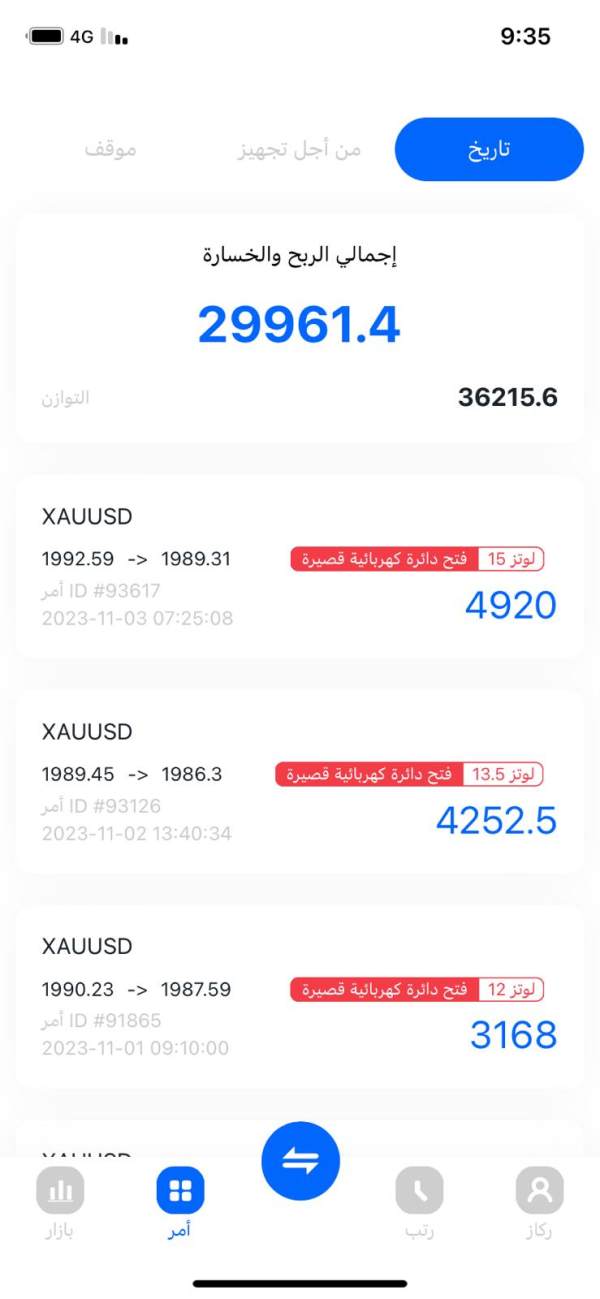600x1299 pixels.
Task: Select the تاريخ history tab
Action: (489, 149)
